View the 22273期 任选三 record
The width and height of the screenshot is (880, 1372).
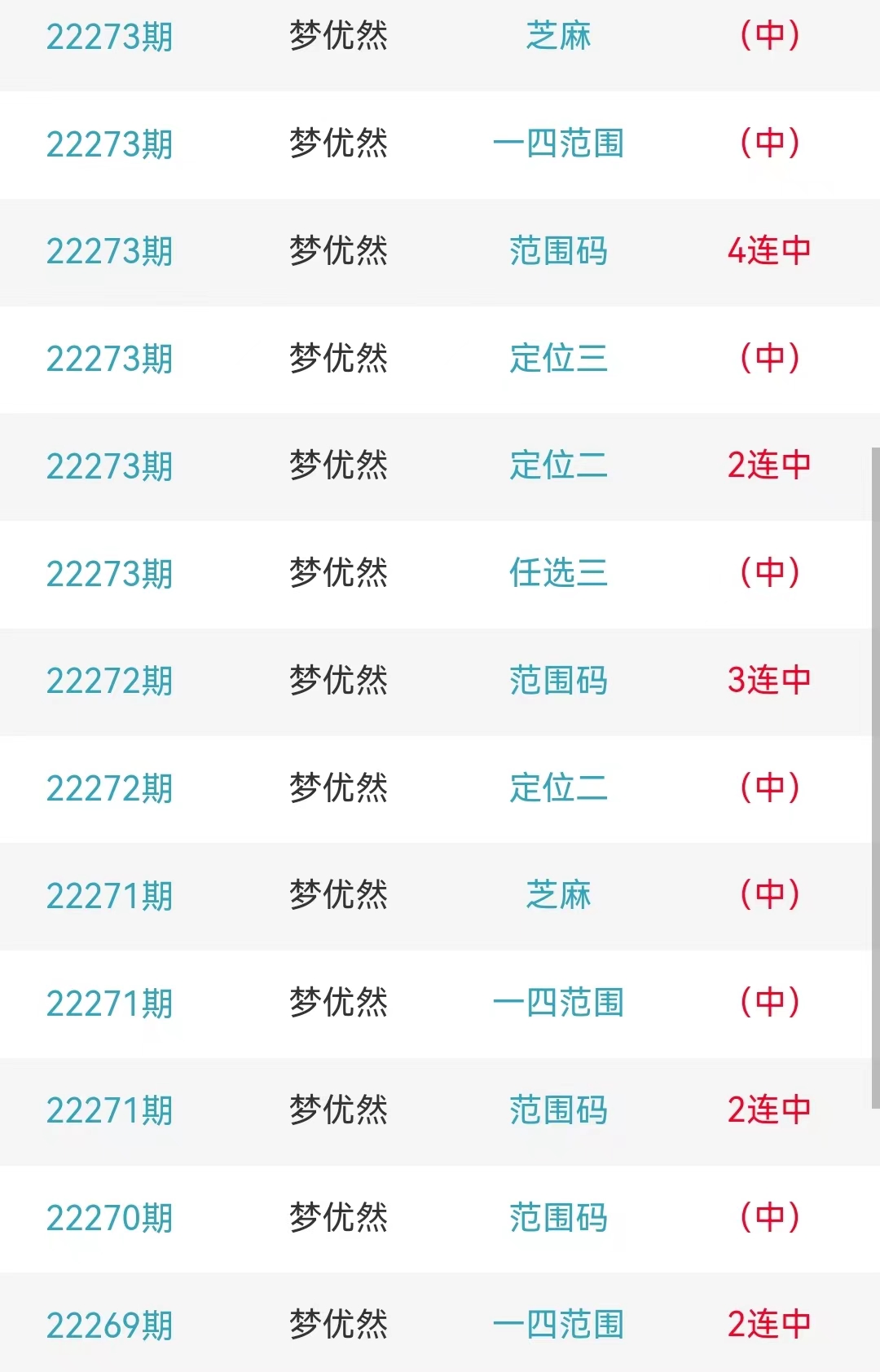[558, 573]
